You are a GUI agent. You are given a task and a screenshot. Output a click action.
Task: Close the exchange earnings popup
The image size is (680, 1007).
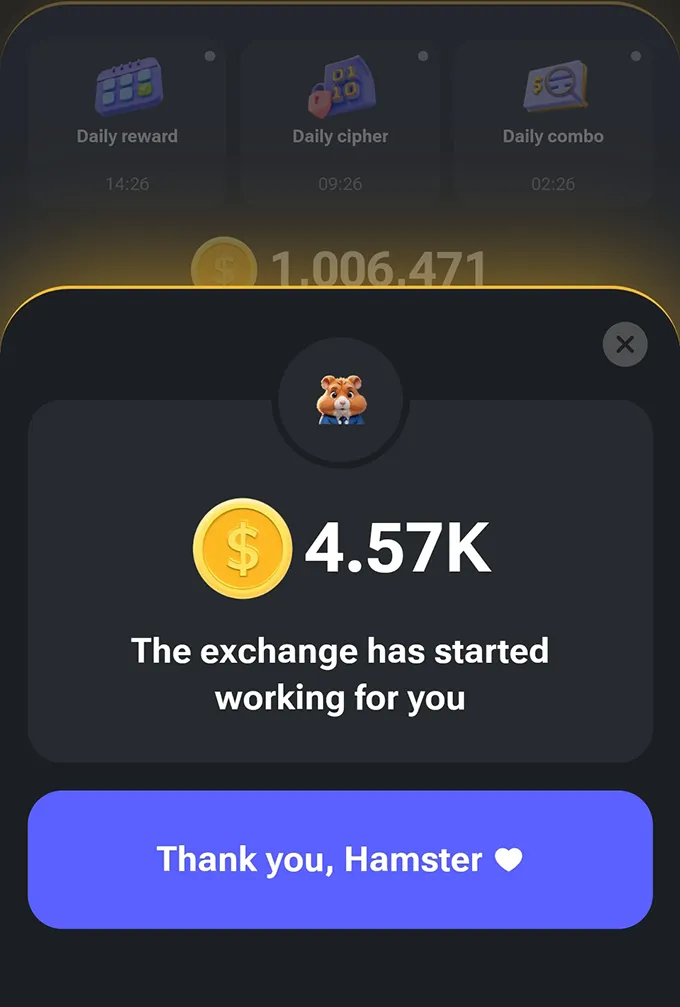coord(625,345)
